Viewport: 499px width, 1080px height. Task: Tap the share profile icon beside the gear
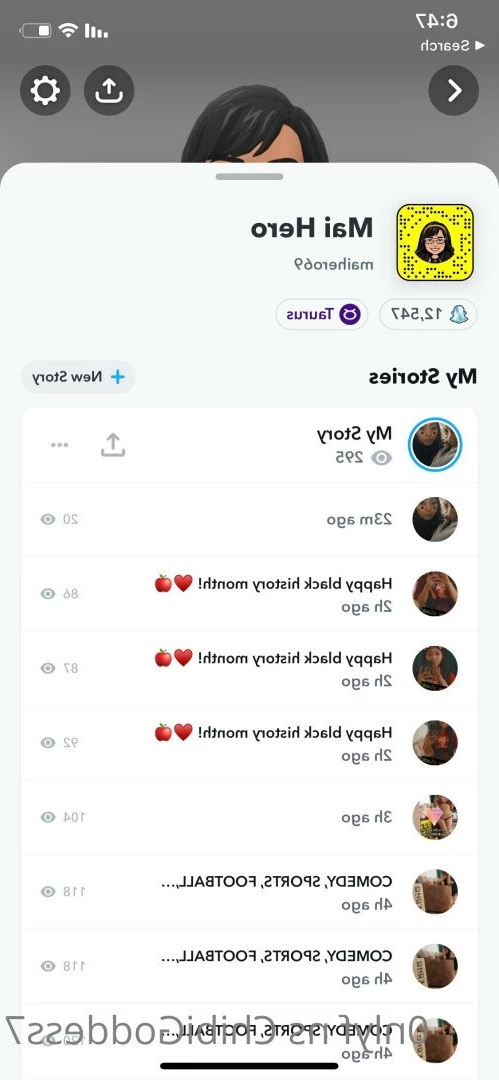coord(109,90)
